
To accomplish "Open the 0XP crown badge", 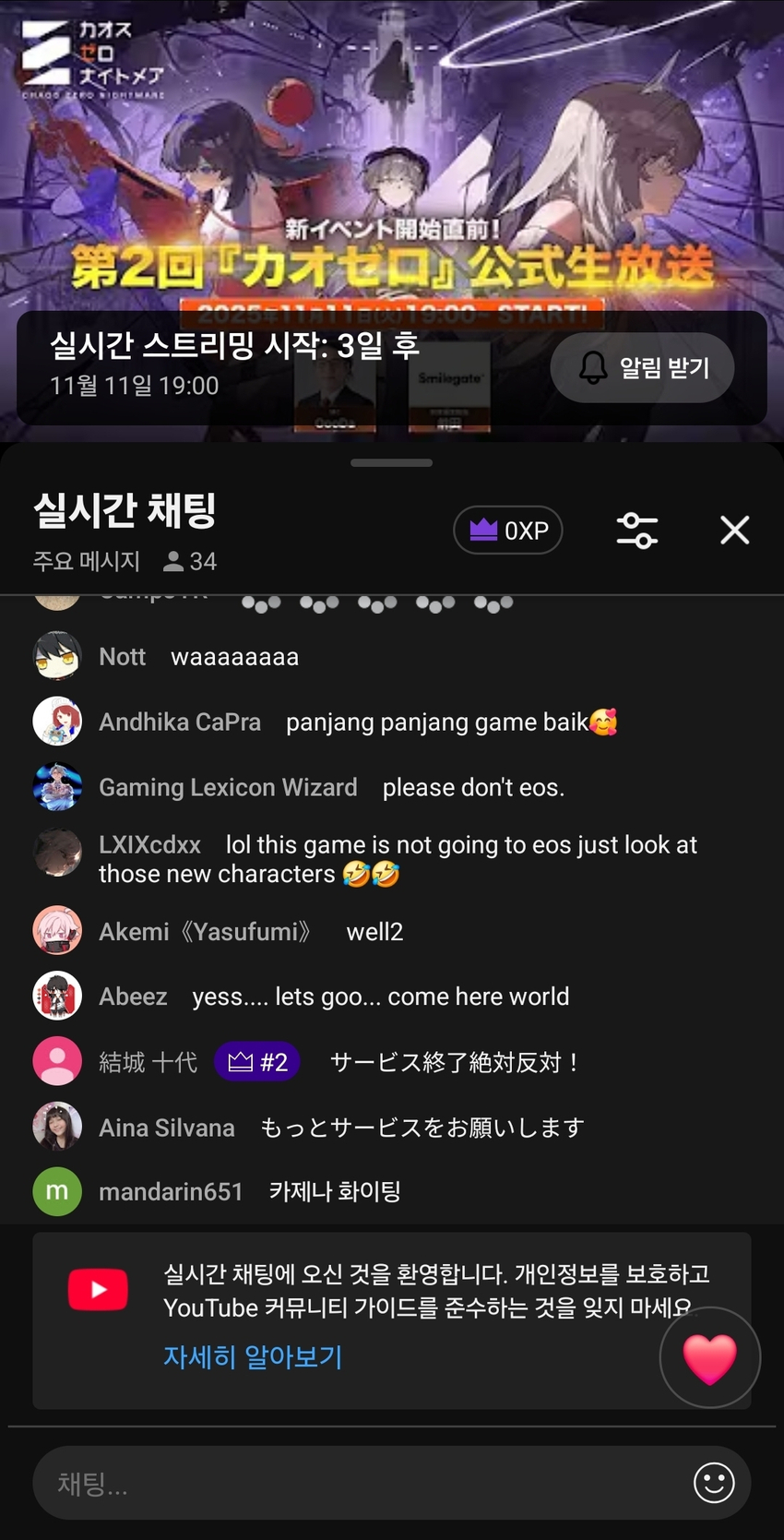I will pyautogui.click(x=508, y=531).
